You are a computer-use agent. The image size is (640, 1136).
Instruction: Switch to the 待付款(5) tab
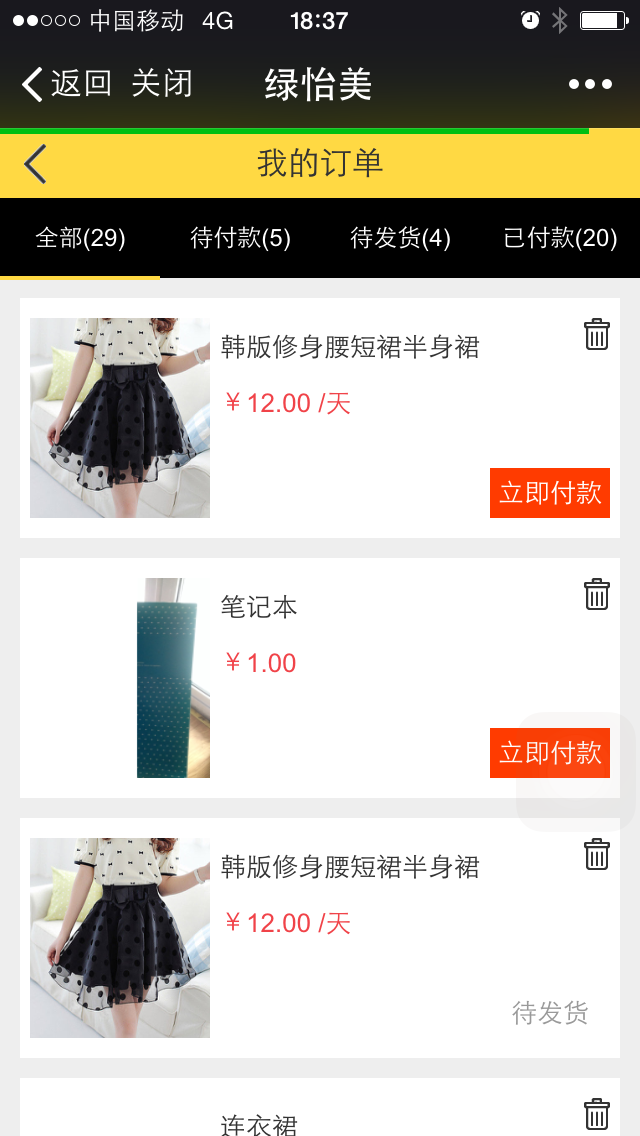pos(240,238)
